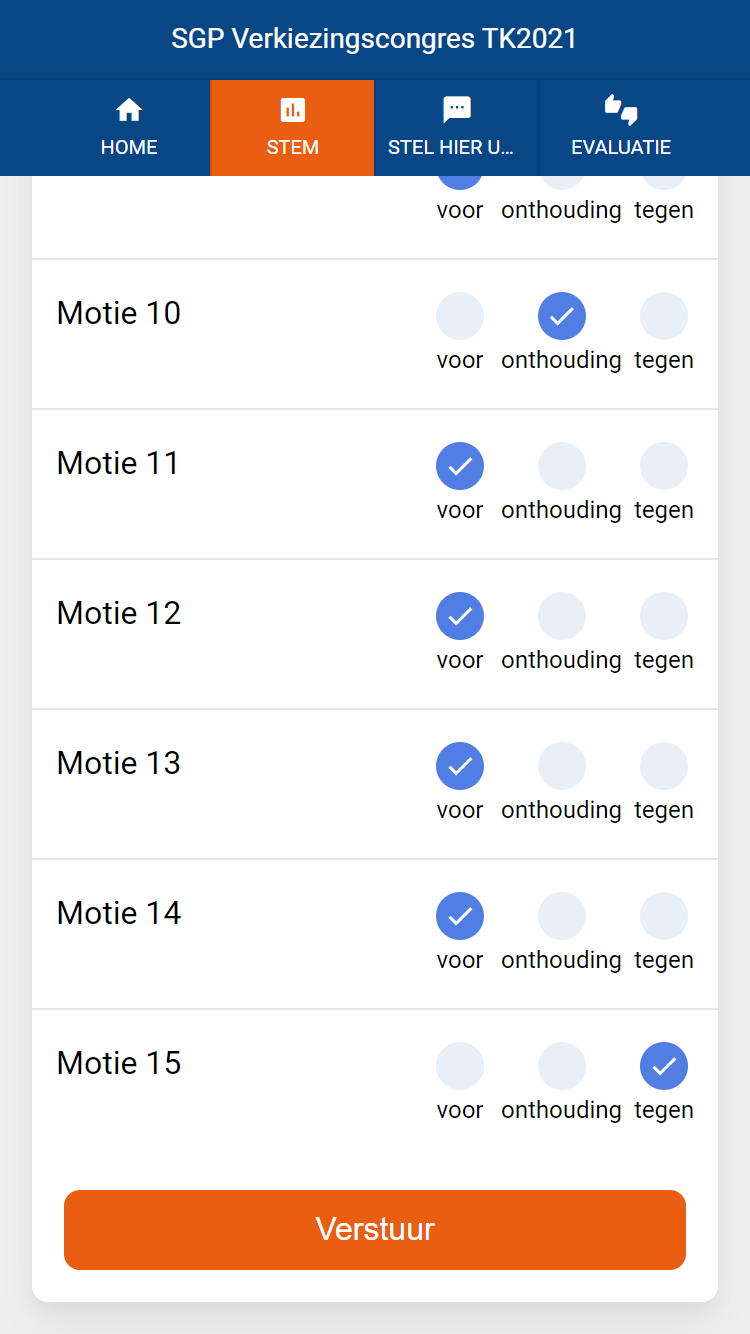Screen dimensions: 750x1334
Task: Vote tegen on Motie 11
Action: pyautogui.click(x=664, y=467)
